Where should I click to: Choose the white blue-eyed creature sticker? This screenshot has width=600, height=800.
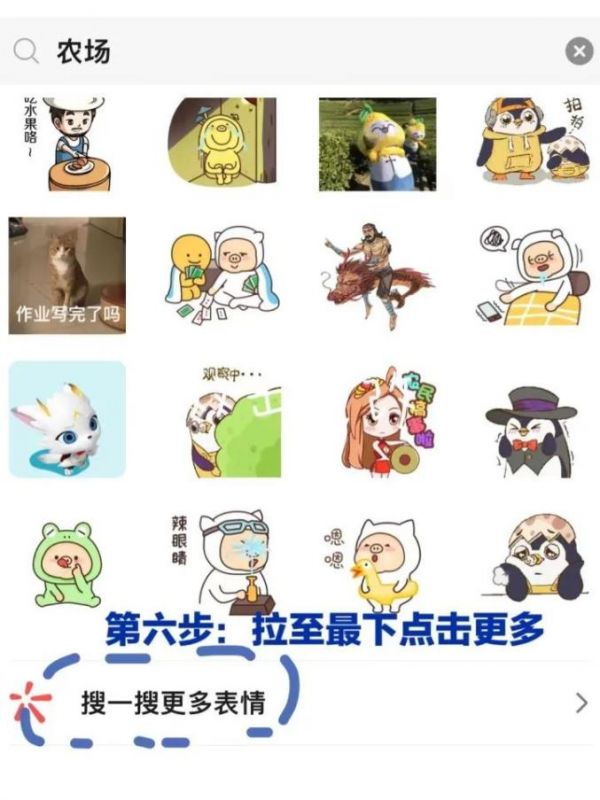[x=67, y=420]
